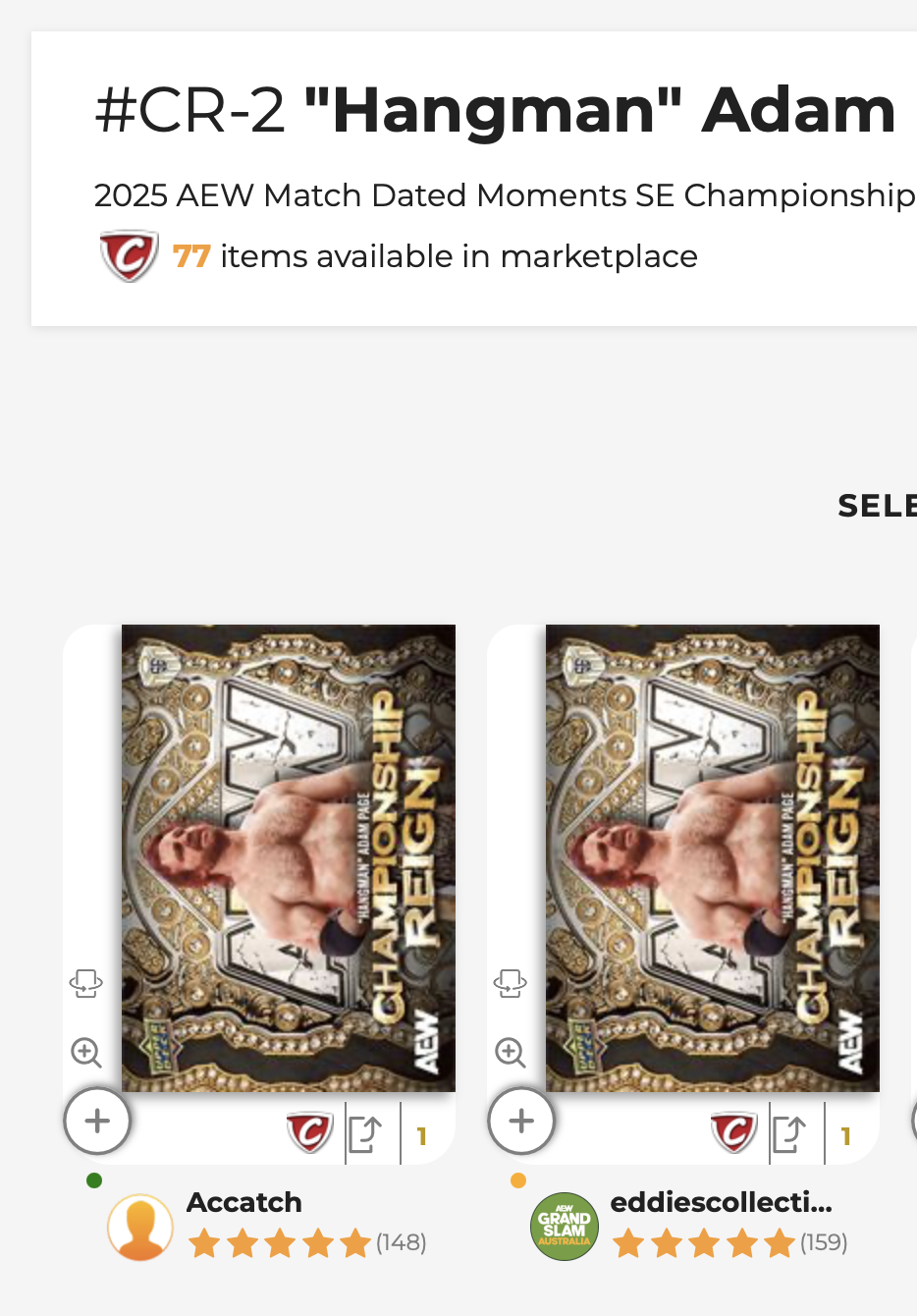Flip Accatch's card to back side
The width and height of the screenshot is (917, 1316).
click(x=86, y=982)
